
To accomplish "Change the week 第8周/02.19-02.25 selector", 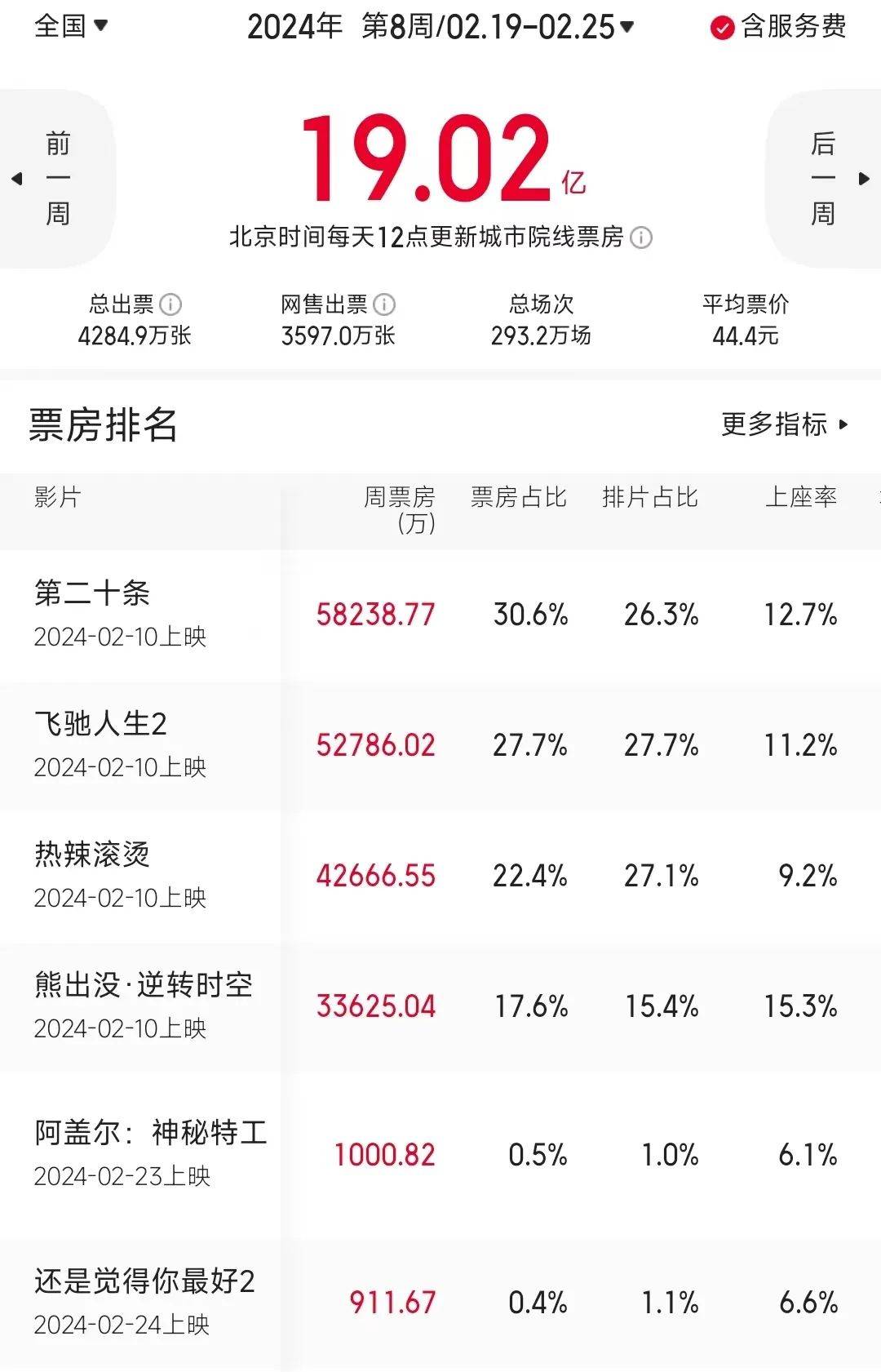I will pos(497,27).
